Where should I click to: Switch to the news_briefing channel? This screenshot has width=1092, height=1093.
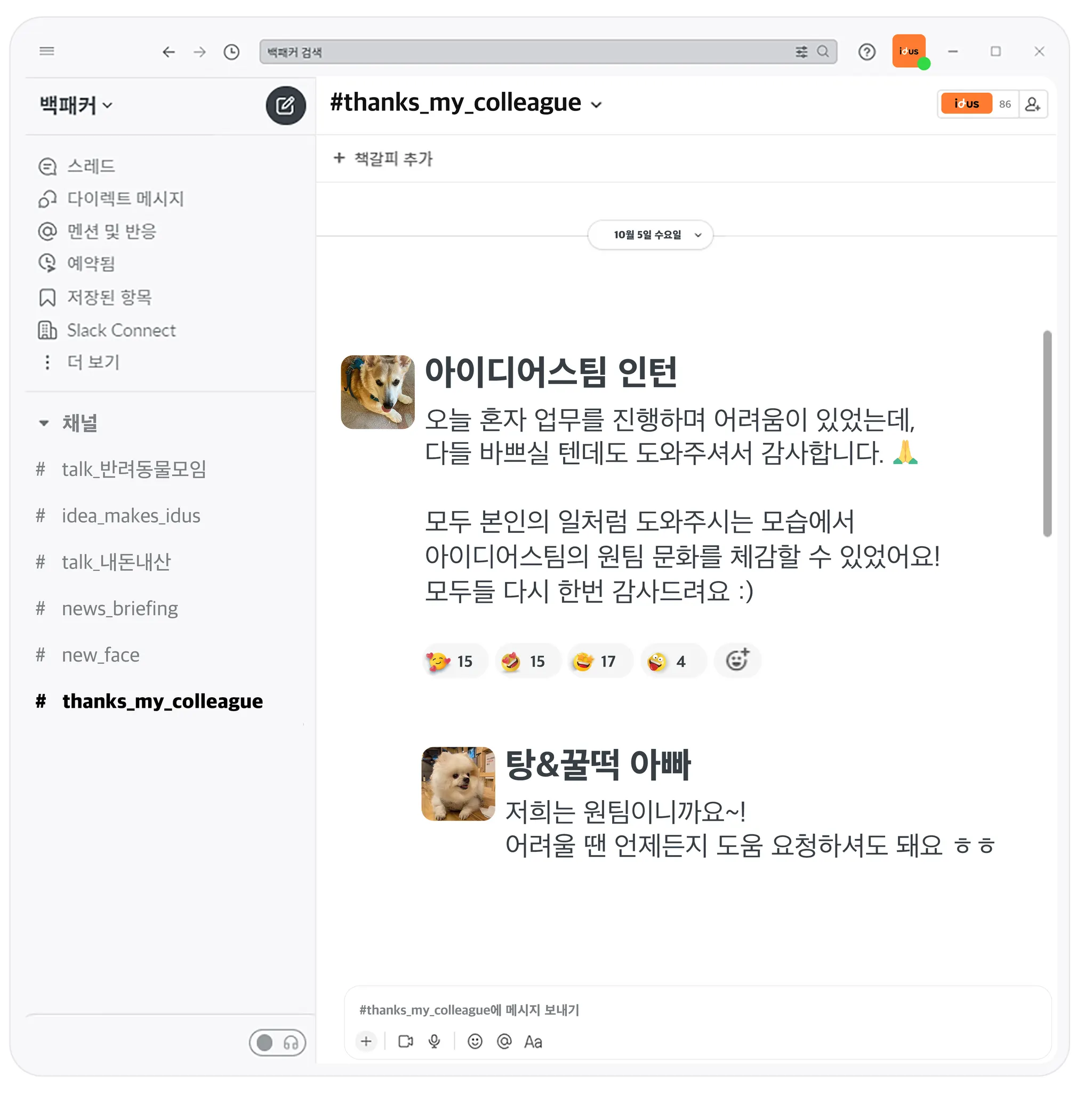(x=119, y=608)
